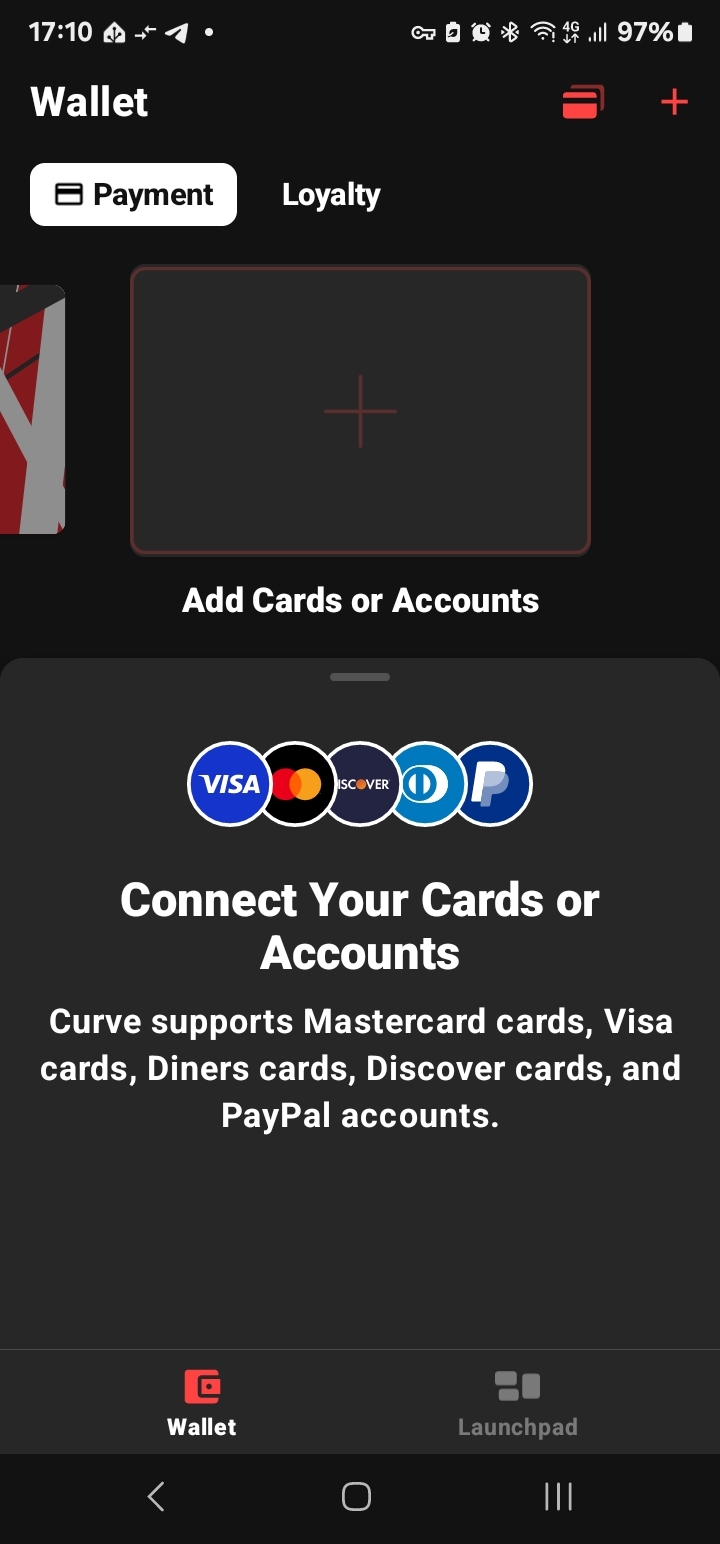
Task: Open the red partially visible card
Action: (32, 409)
